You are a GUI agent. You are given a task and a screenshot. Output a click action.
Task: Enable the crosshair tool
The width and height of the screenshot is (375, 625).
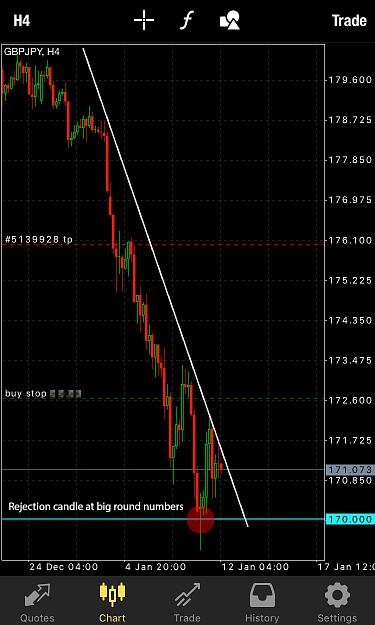point(144,20)
